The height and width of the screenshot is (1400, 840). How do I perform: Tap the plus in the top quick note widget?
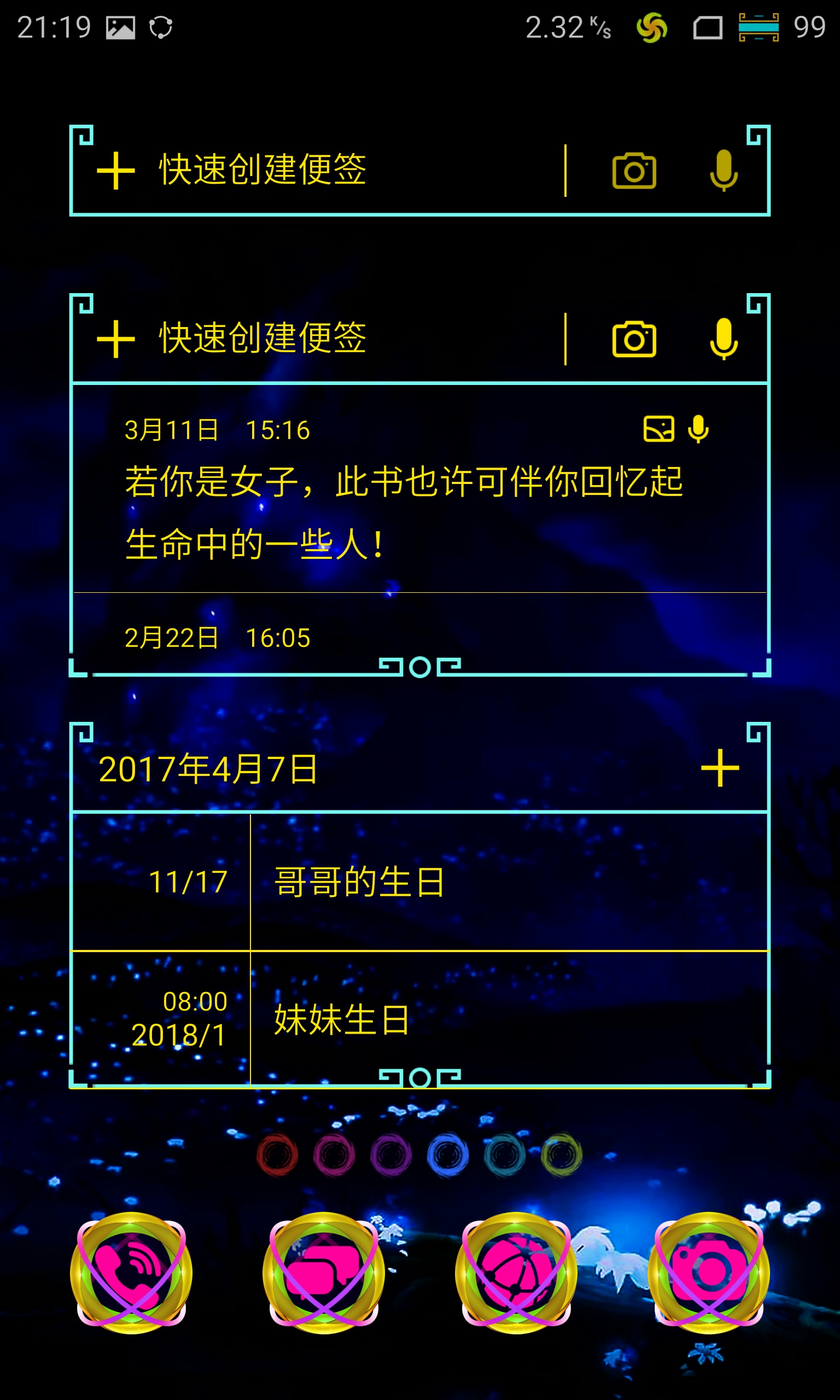click(x=115, y=170)
